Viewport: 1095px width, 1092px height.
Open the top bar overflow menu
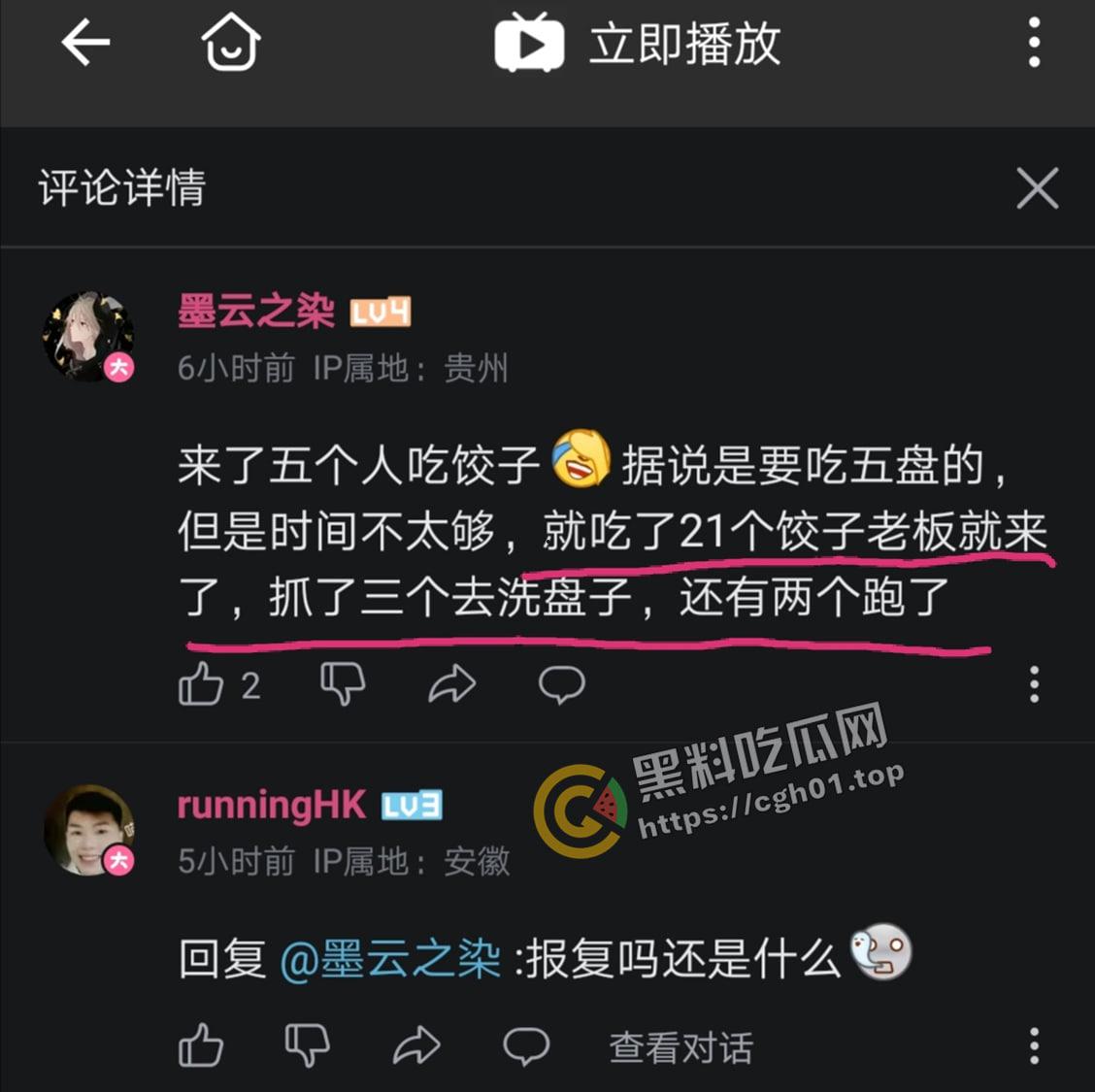tap(1034, 44)
